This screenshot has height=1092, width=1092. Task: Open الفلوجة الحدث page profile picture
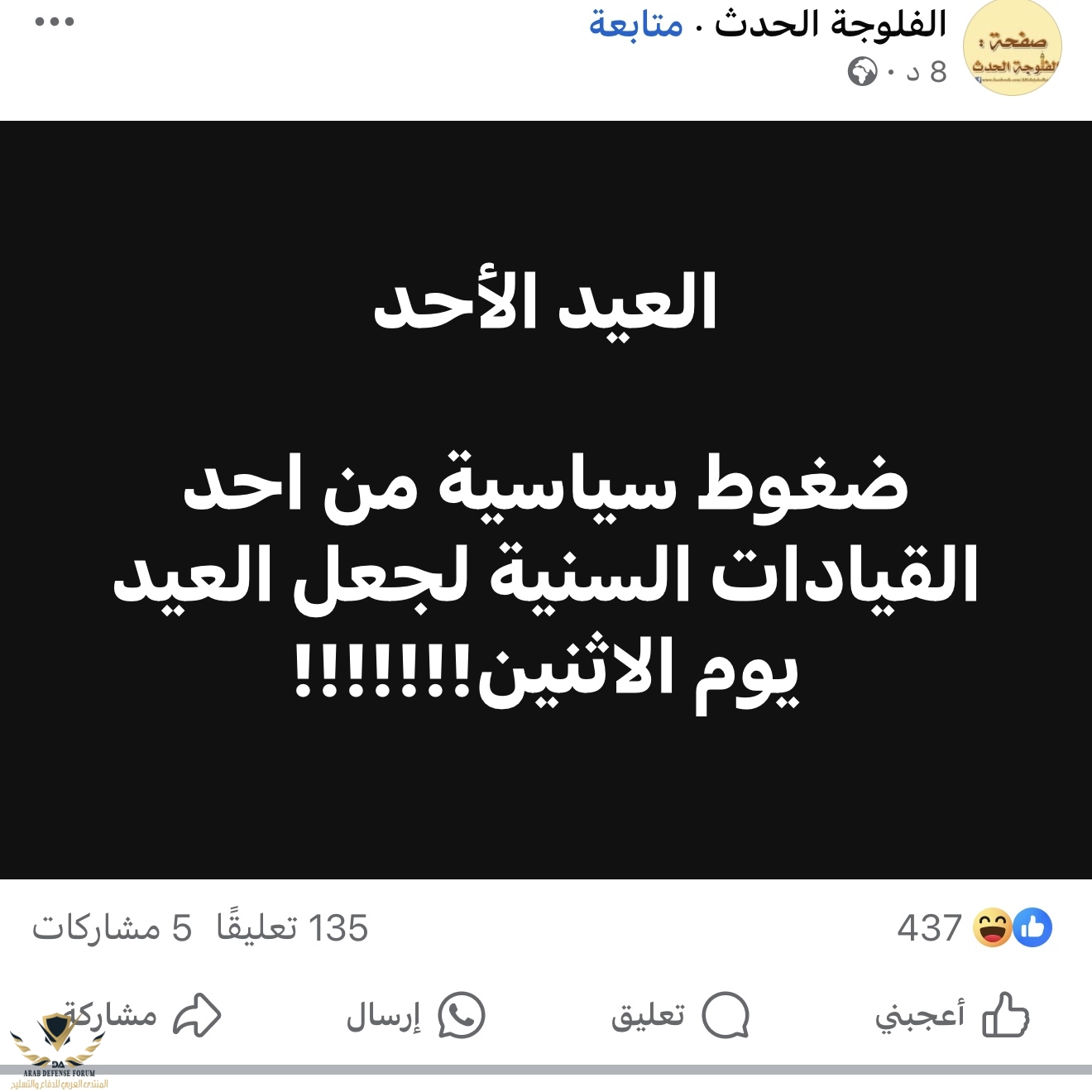[1013, 48]
